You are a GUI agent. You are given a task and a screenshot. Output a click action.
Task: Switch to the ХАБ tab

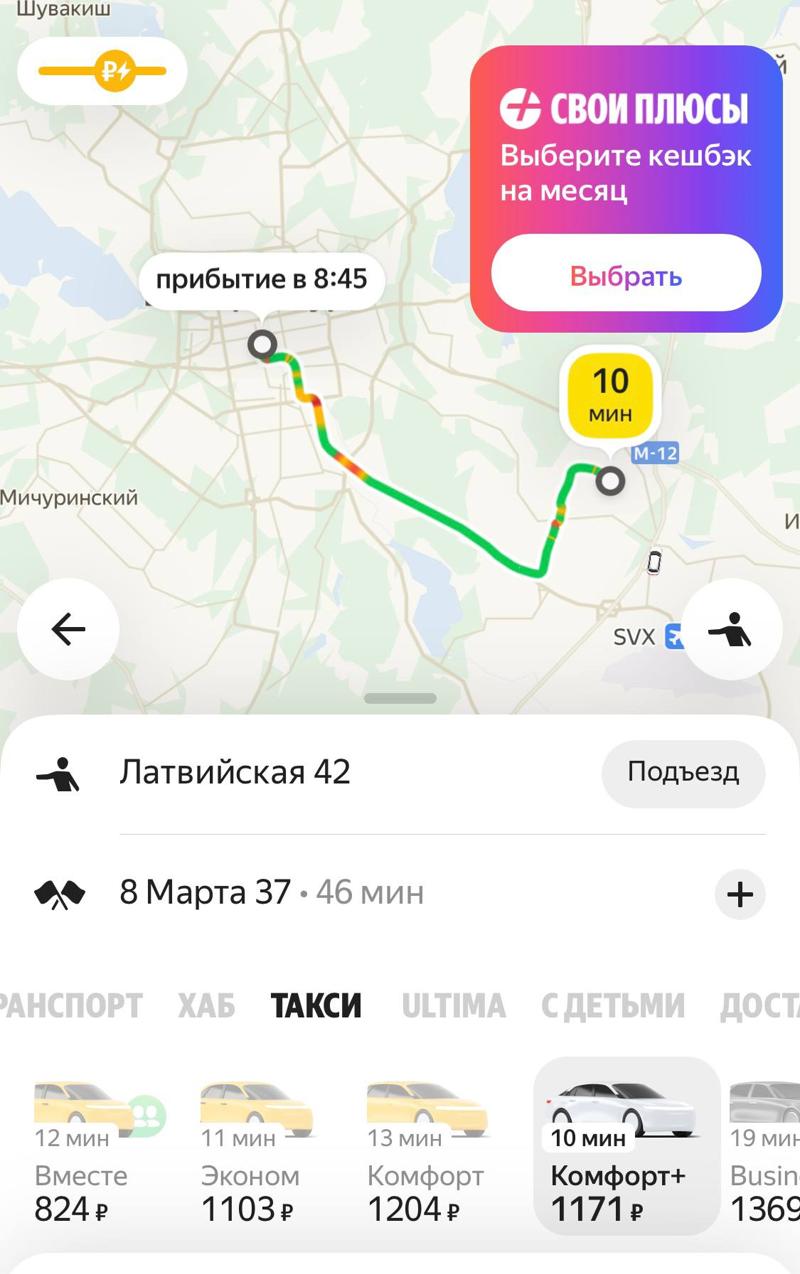click(206, 1006)
